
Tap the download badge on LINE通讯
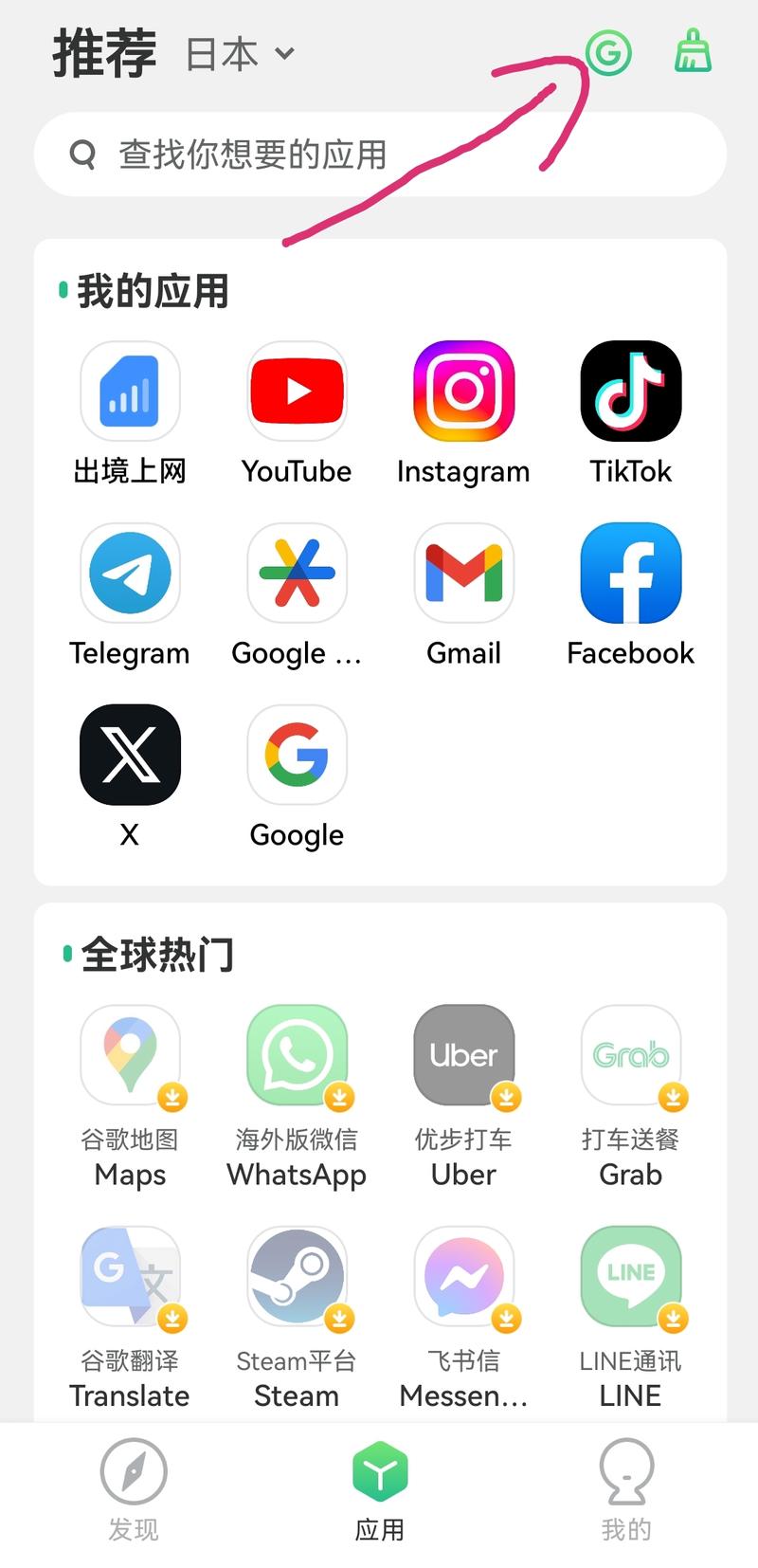[x=673, y=1320]
